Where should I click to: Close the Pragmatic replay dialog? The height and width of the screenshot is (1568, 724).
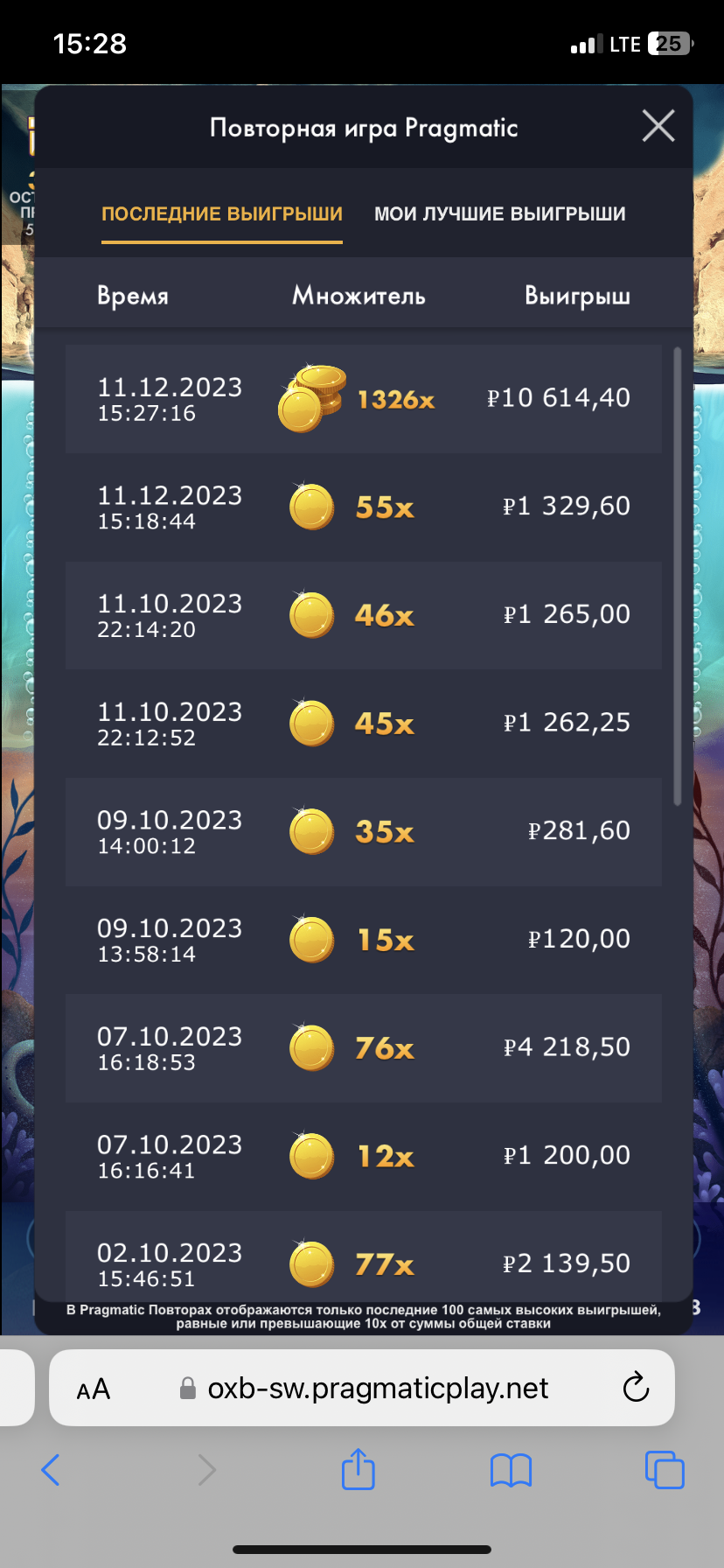658,126
